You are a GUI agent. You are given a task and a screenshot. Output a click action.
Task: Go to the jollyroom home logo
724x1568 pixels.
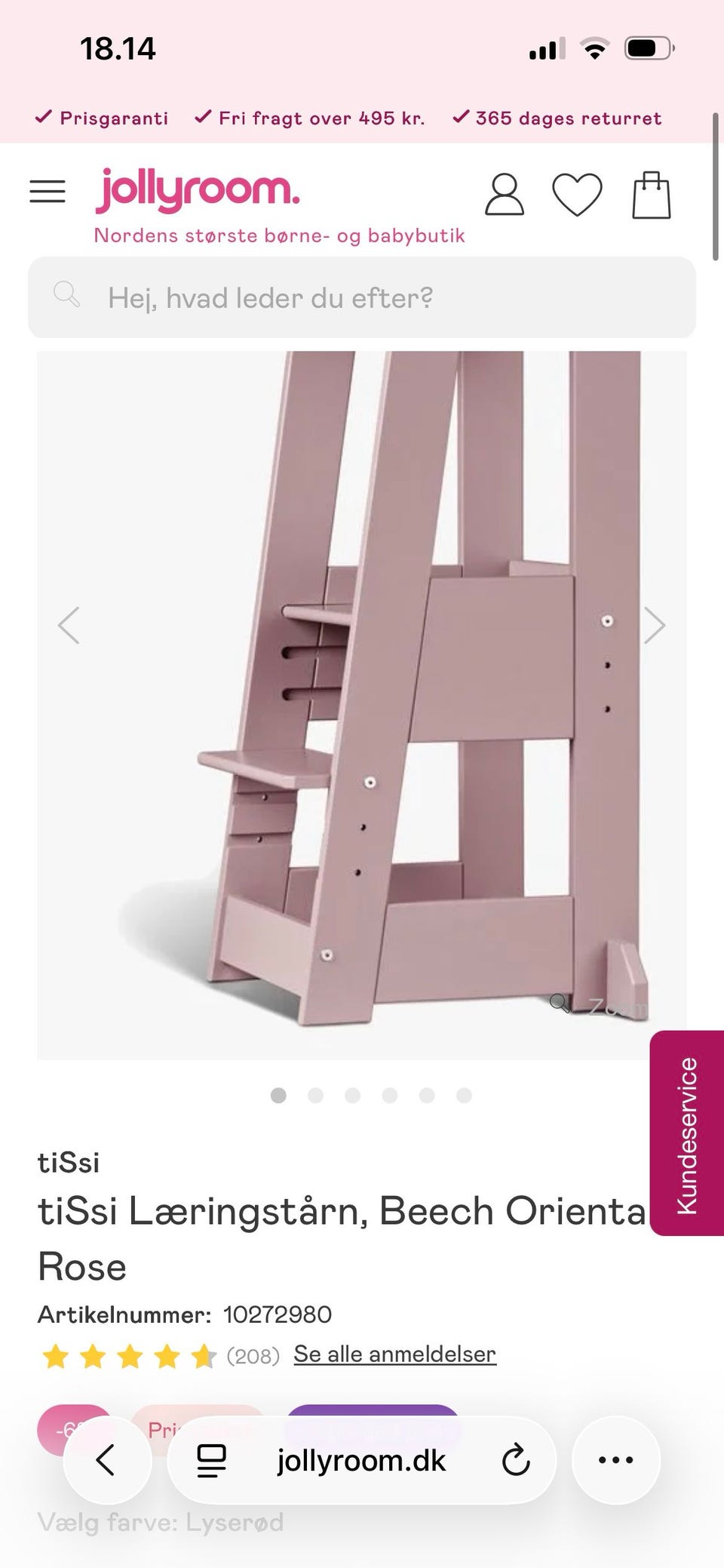(198, 189)
